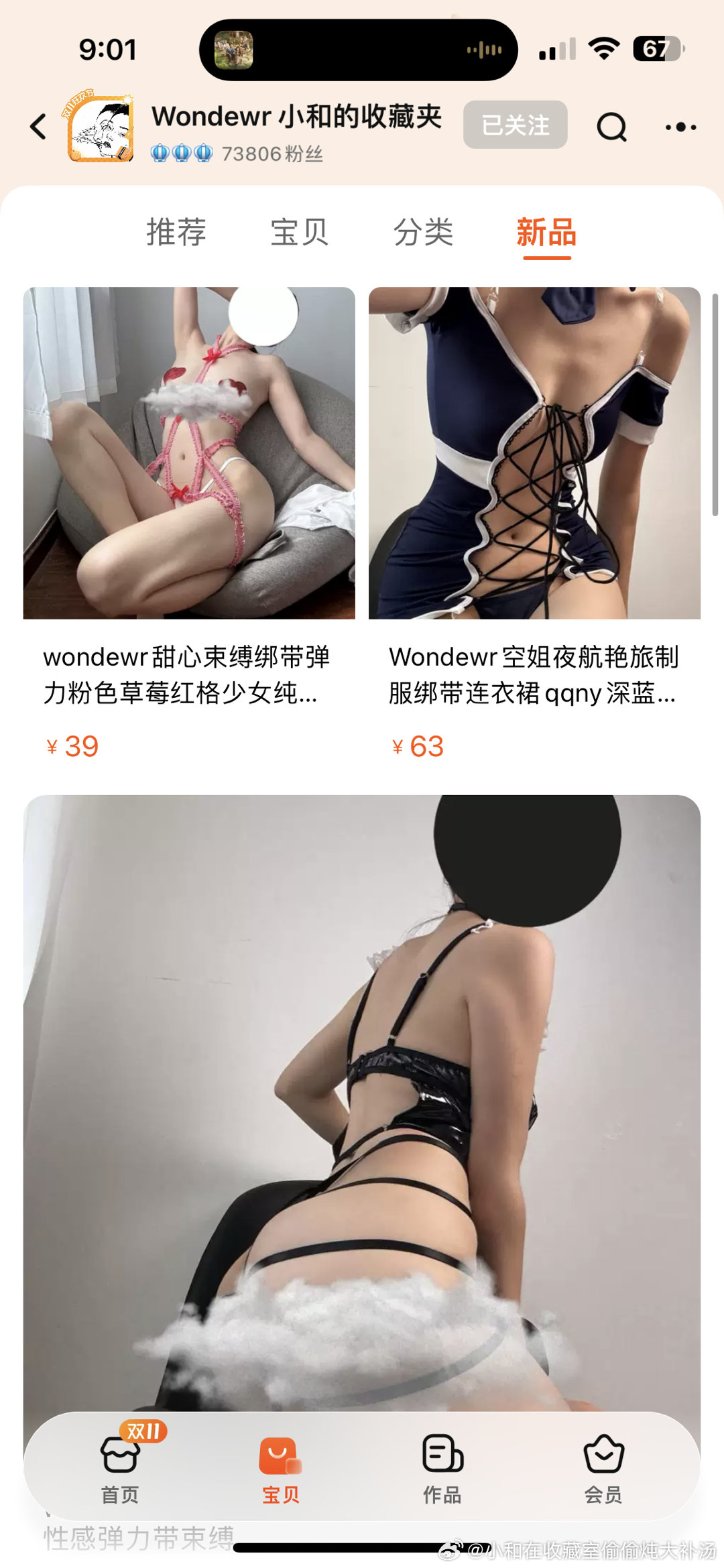Image resolution: width=724 pixels, height=1568 pixels.
Task: Go to the 首页 bottom tab
Action: pos(121,1468)
